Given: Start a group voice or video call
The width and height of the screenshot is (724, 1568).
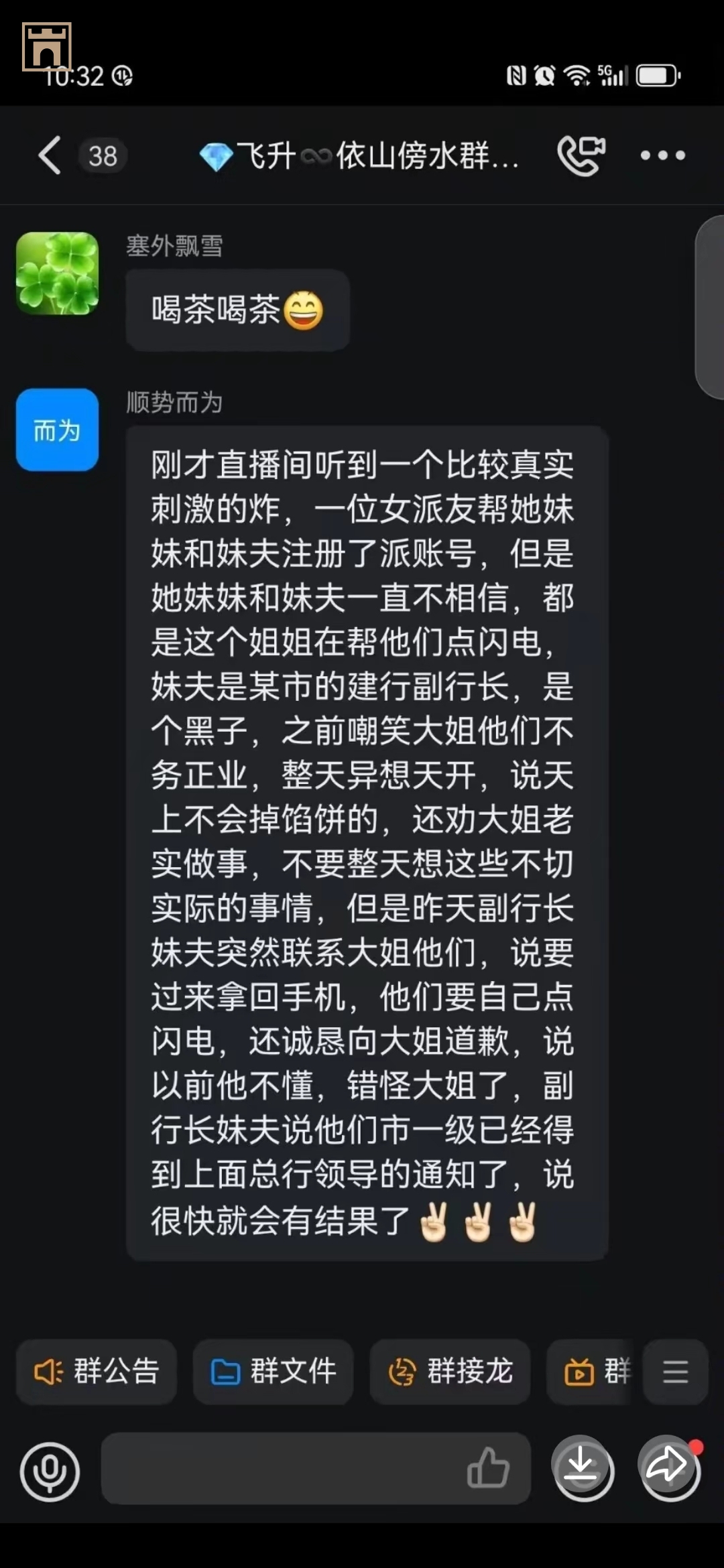Looking at the screenshot, I should point(581,155).
